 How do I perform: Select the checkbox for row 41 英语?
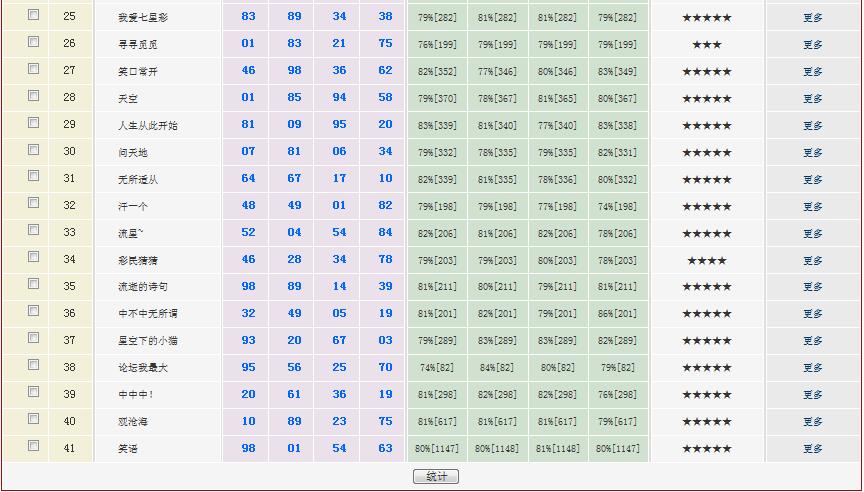pyautogui.click(x=33, y=446)
